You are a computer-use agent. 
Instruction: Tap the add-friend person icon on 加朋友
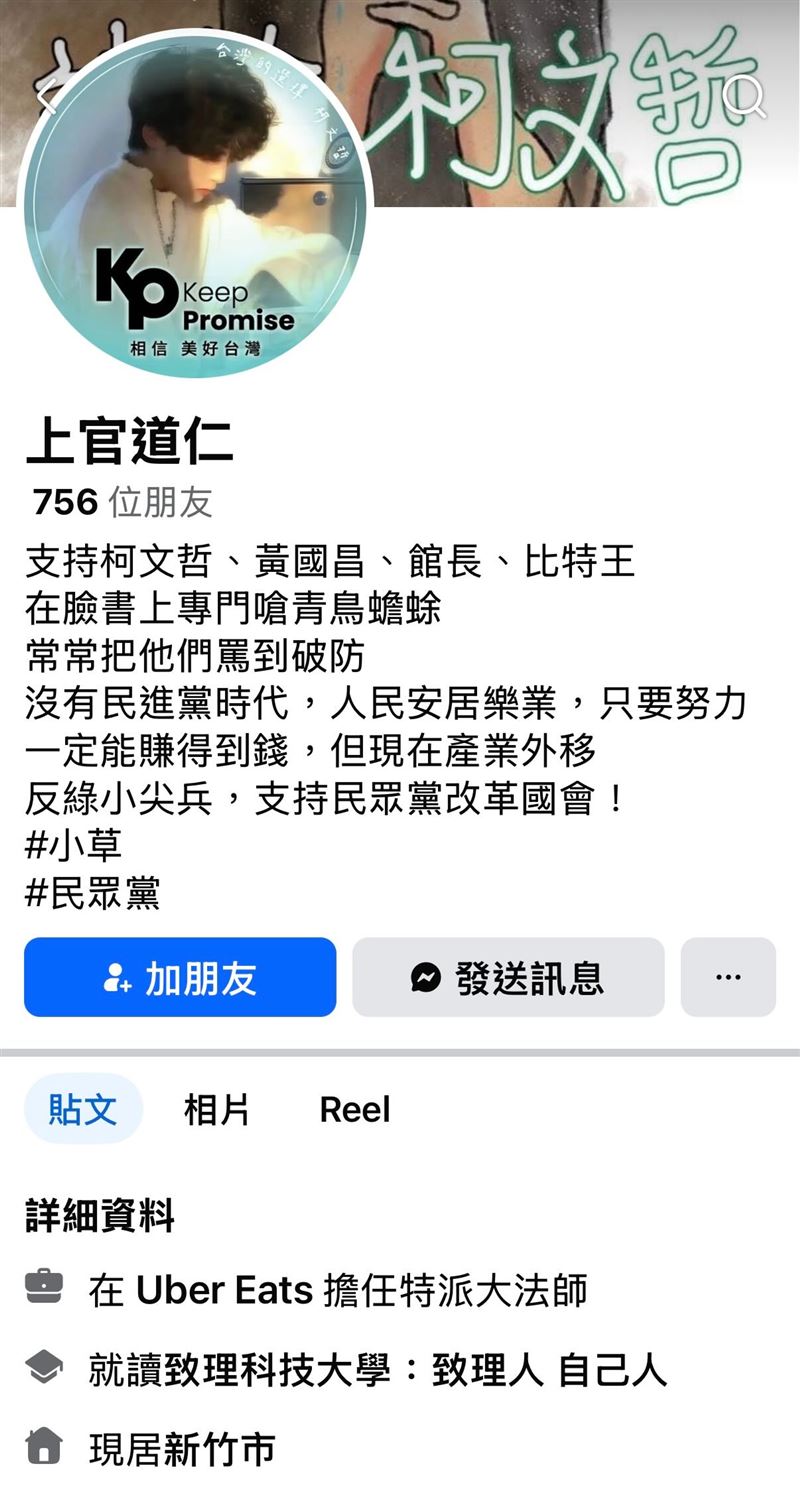[118, 978]
